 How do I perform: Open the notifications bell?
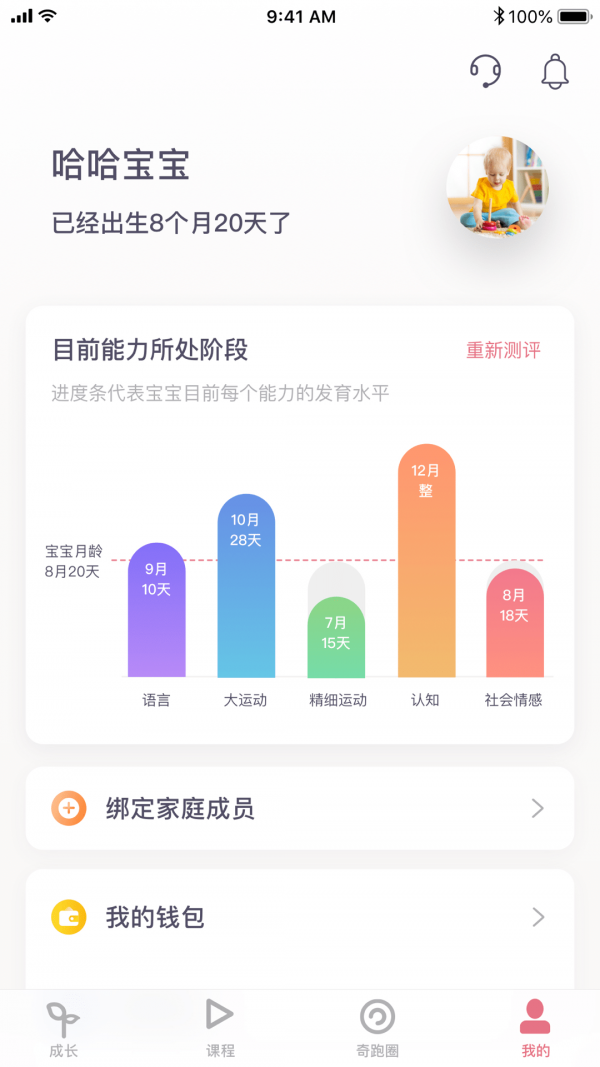pyautogui.click(x=555, y=71)
